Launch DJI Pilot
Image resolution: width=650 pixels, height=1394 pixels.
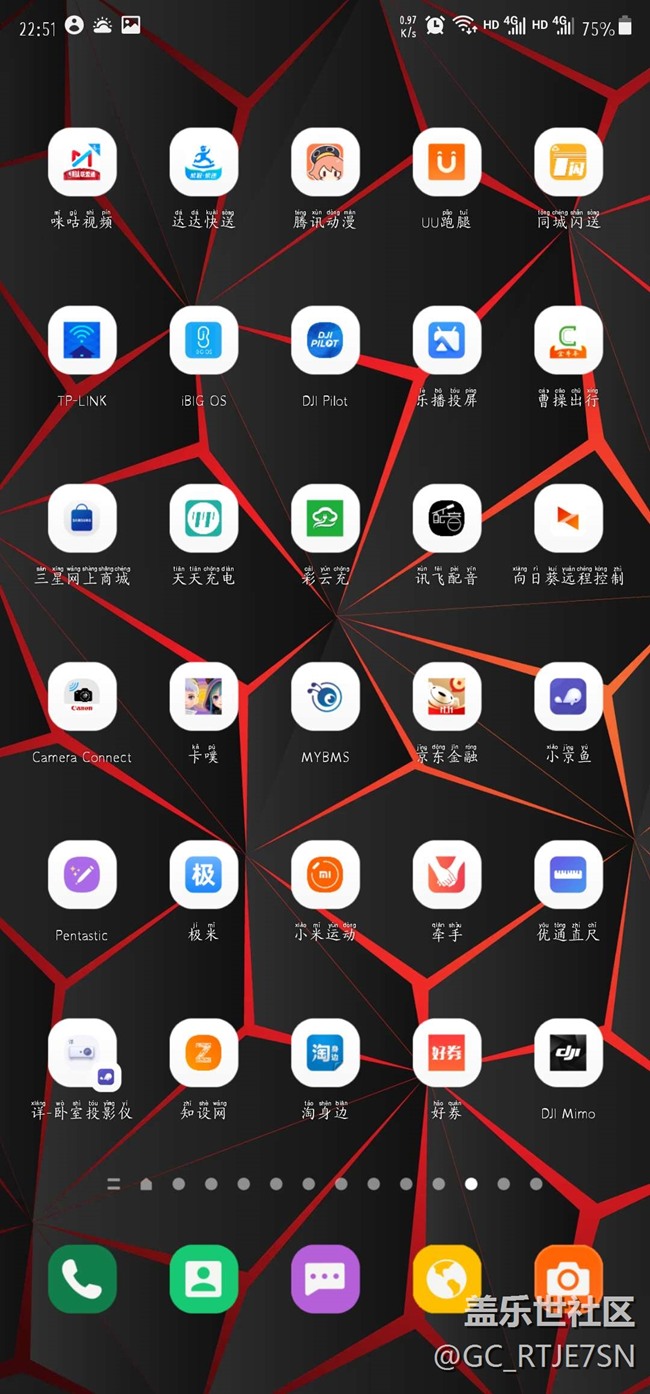pos(325,341)
